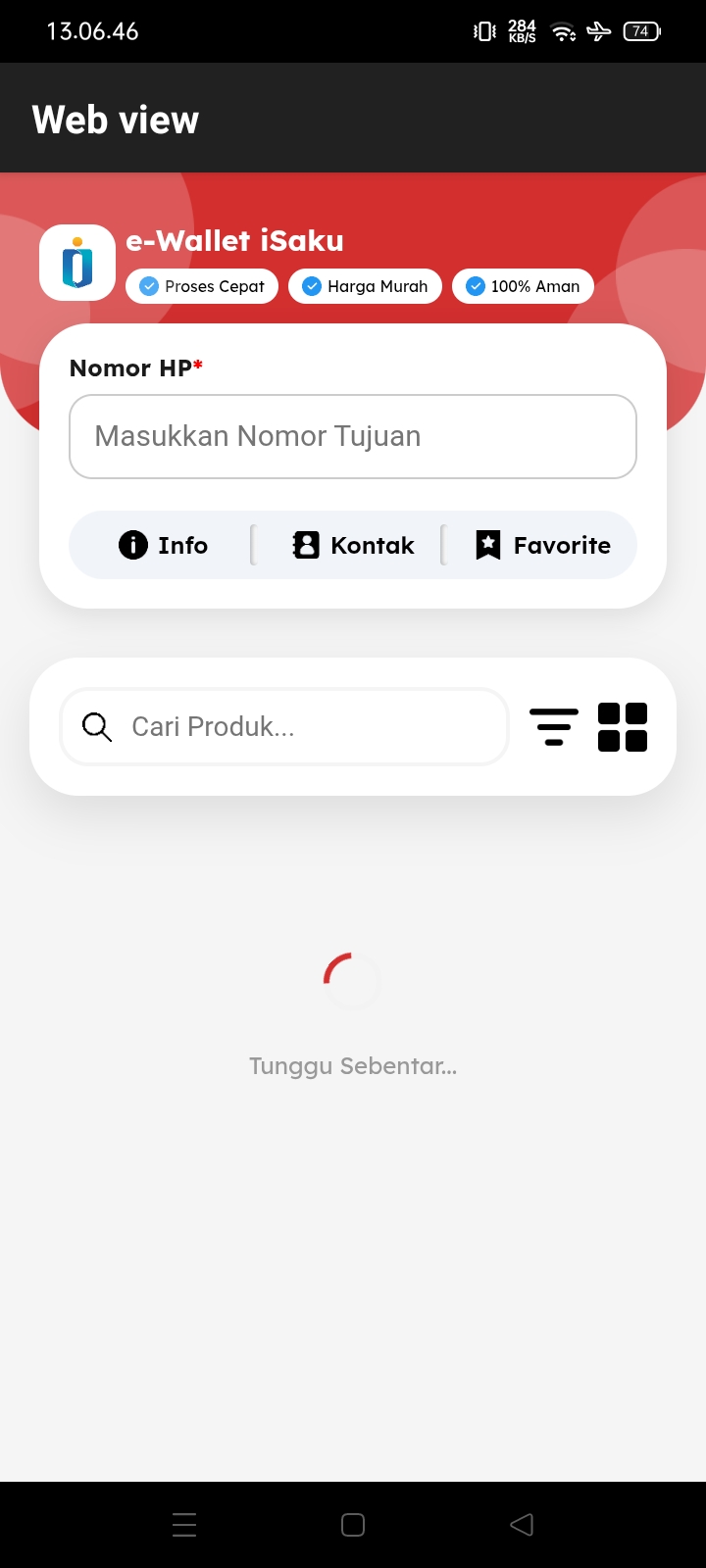Open the Favorite numbers list
Screen dimensions: 706x1568
(x=542, y=545)
